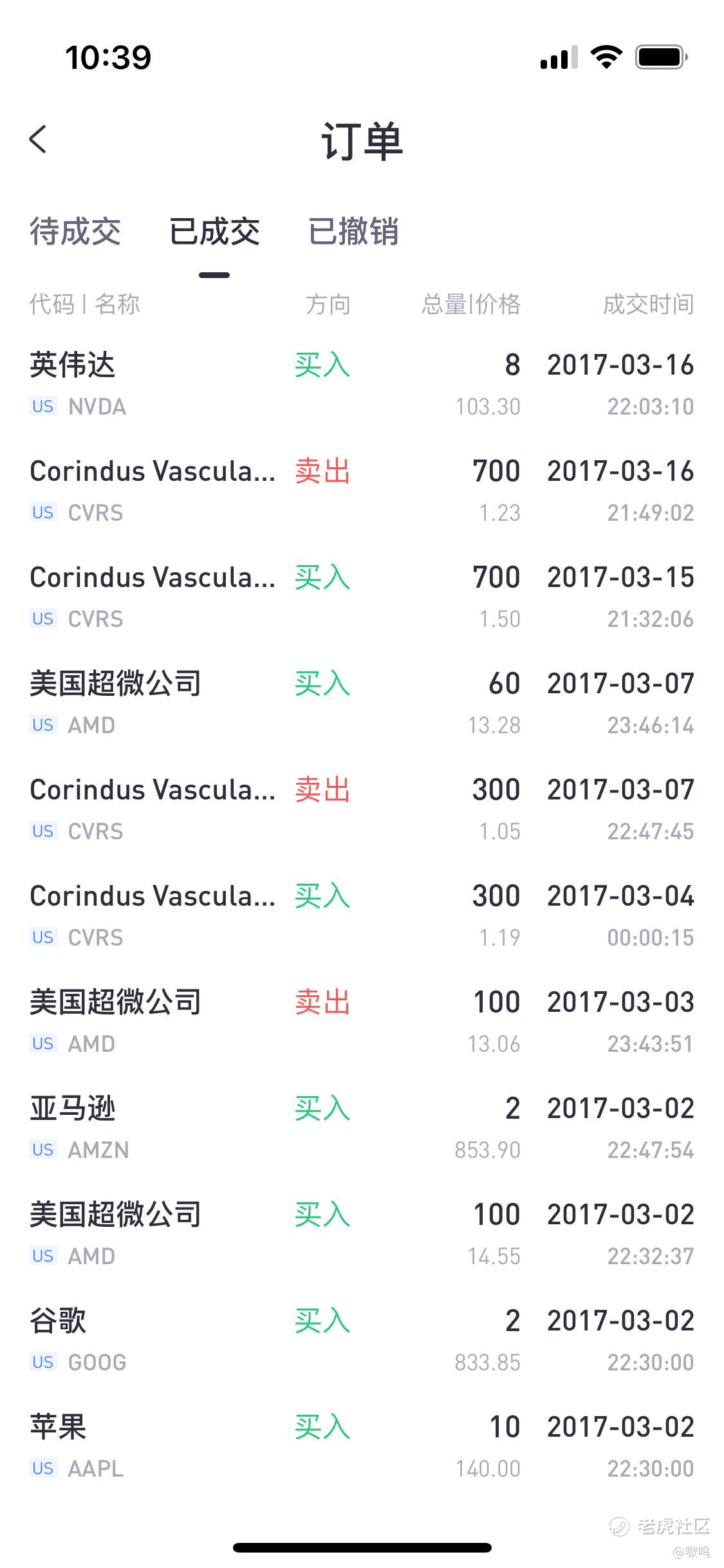
Task: Open CVRS buy order of 700 shares
Action: tap(362, 597)
